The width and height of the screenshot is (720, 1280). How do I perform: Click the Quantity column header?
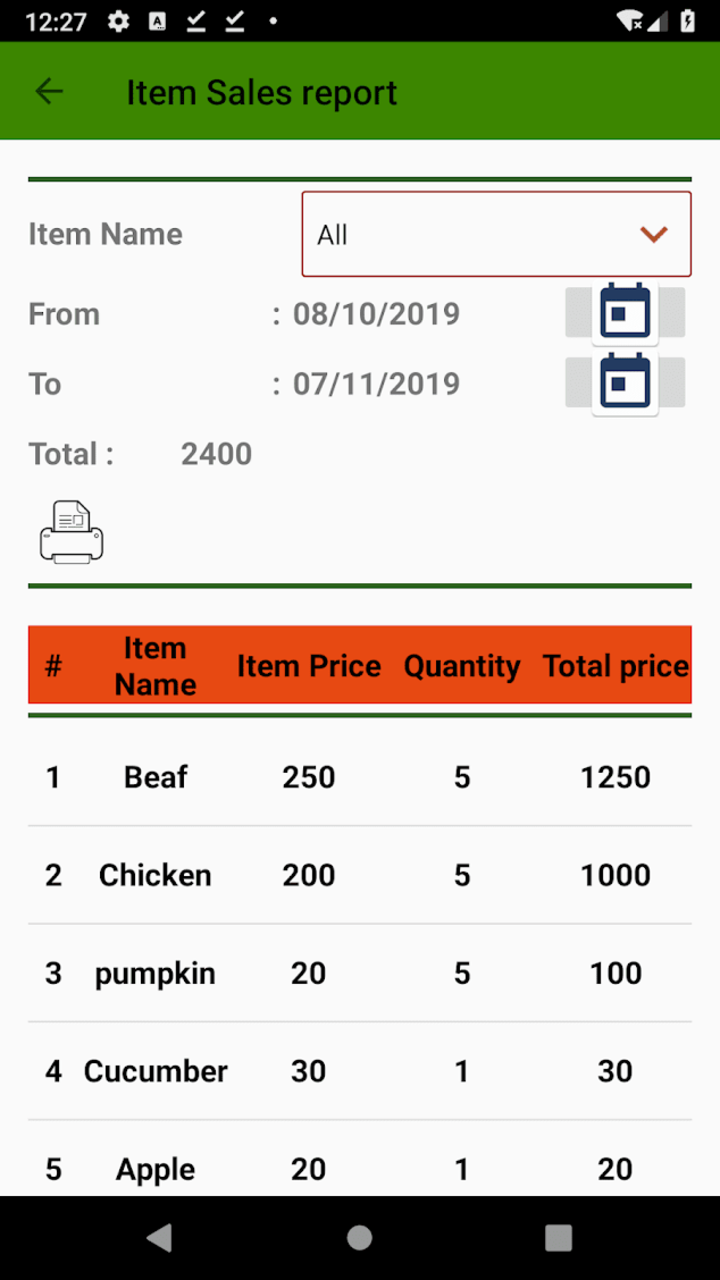click(461, 665)
